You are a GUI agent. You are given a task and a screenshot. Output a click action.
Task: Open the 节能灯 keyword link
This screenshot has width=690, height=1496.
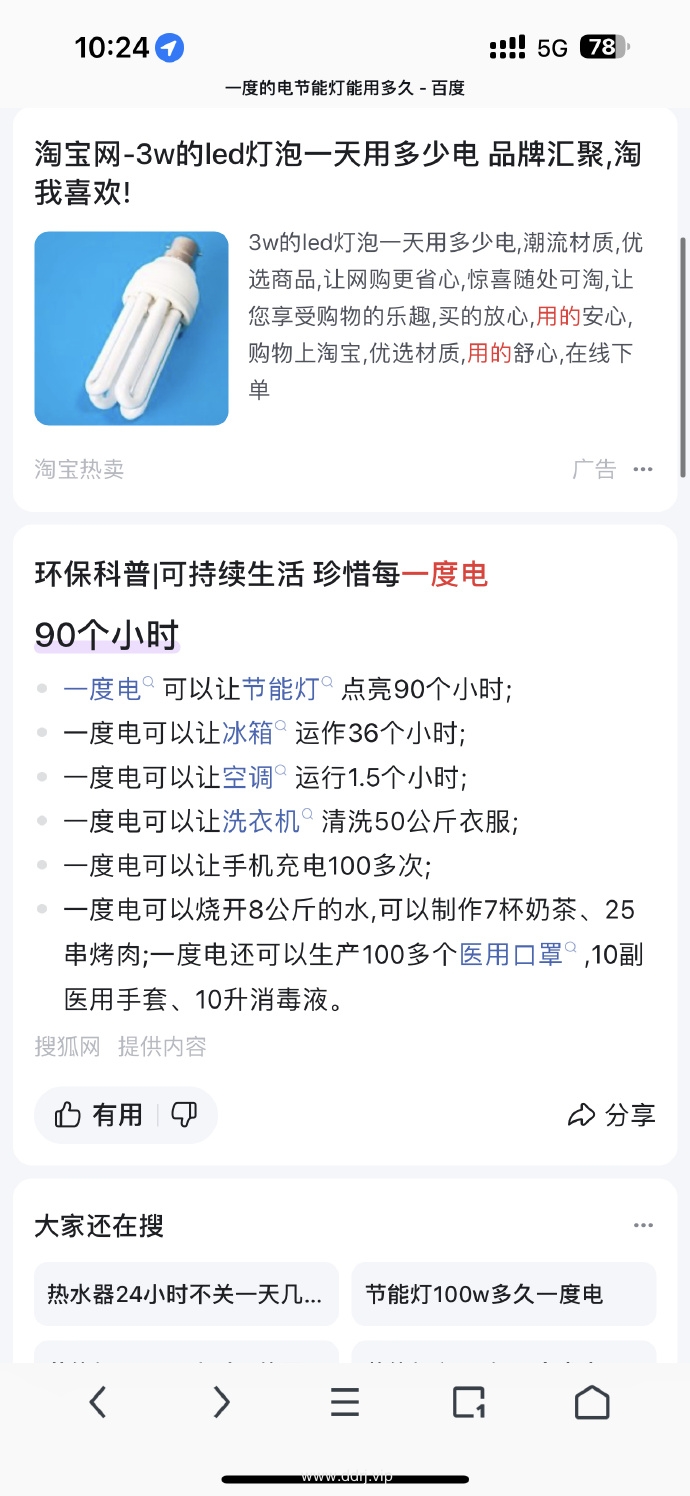click(280, 689)
